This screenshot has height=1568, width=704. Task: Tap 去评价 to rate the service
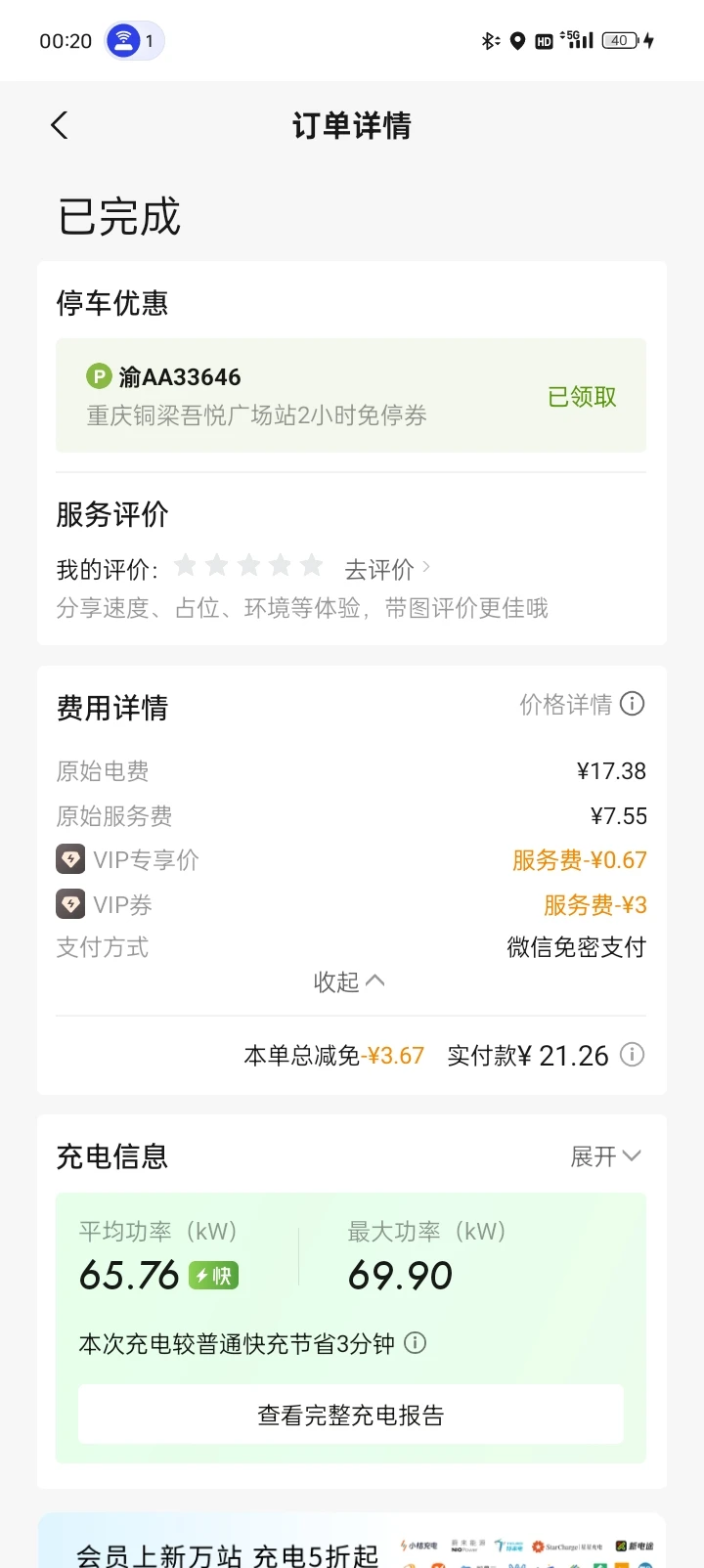[387, 569]
